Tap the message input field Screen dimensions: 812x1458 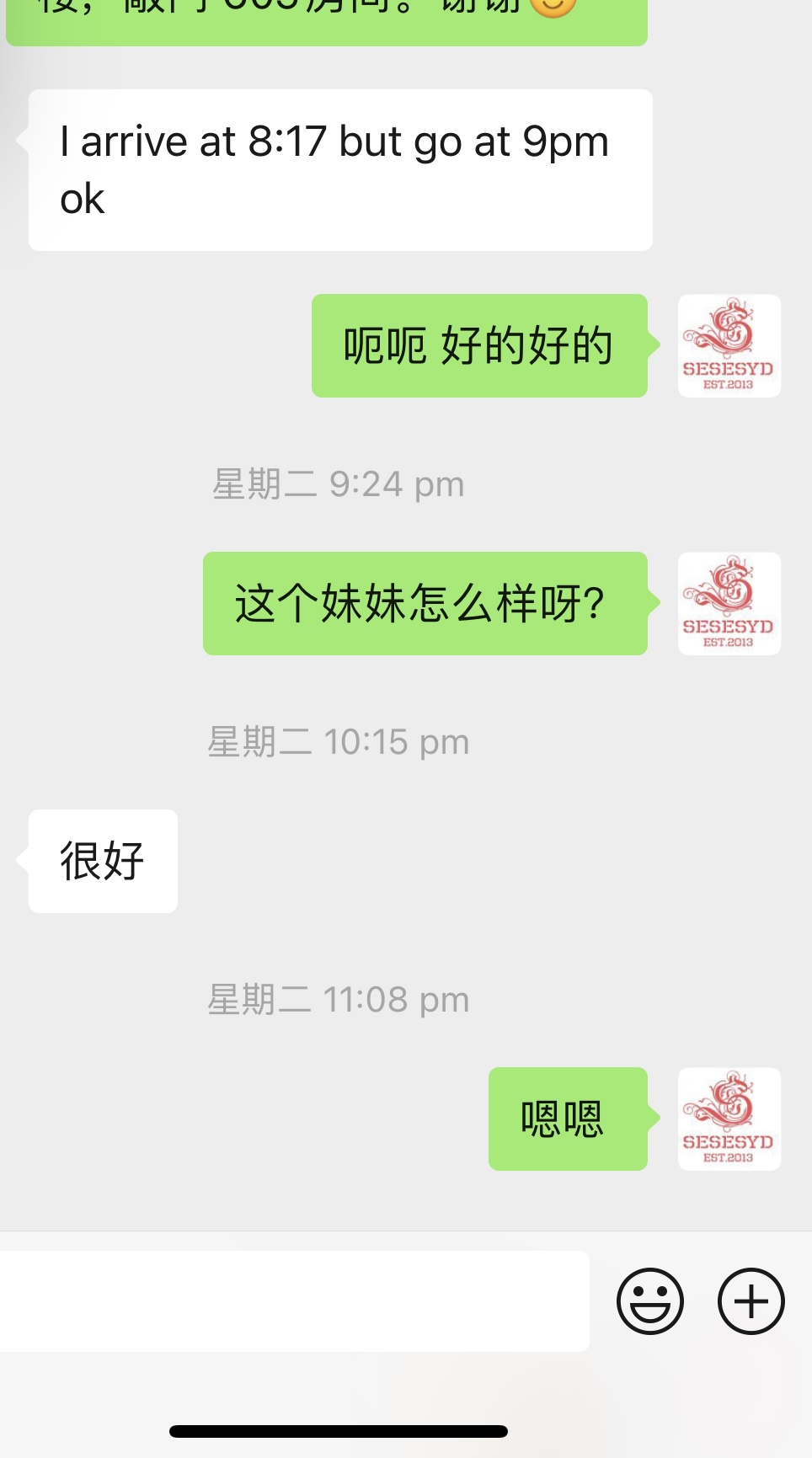(x=295, y=1300)
